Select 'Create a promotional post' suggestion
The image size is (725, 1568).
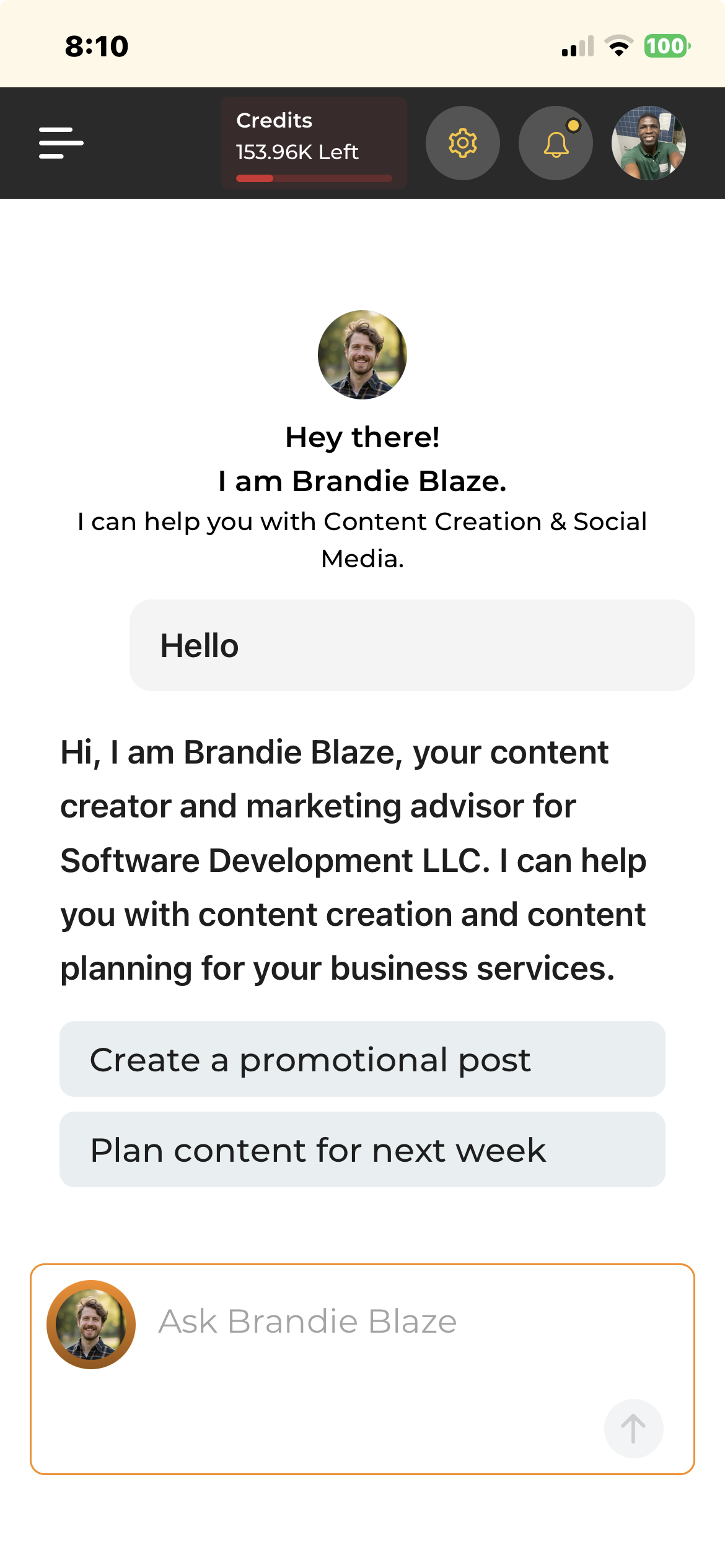pos(362,1058)
